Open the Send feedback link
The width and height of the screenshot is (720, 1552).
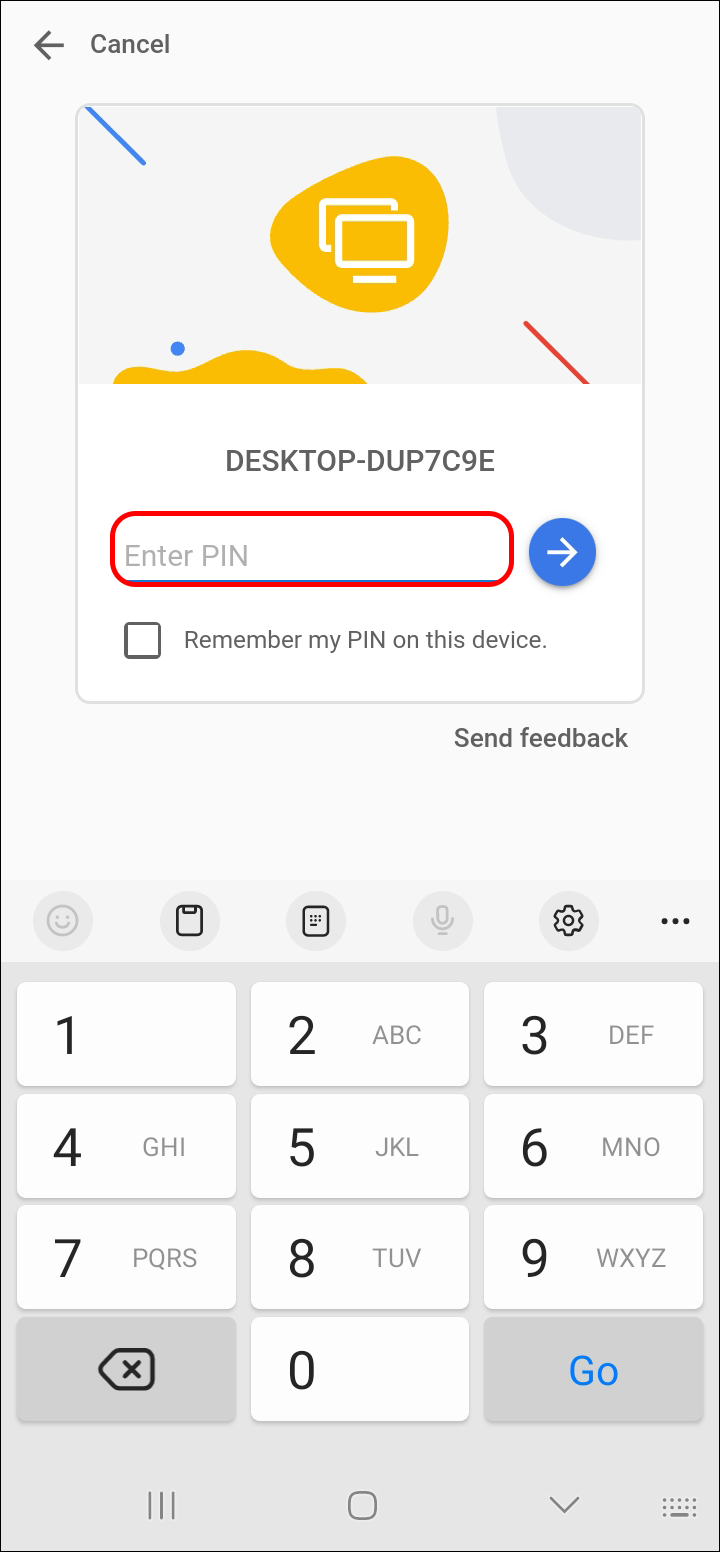pyautogui.click(x=540, y=738)
